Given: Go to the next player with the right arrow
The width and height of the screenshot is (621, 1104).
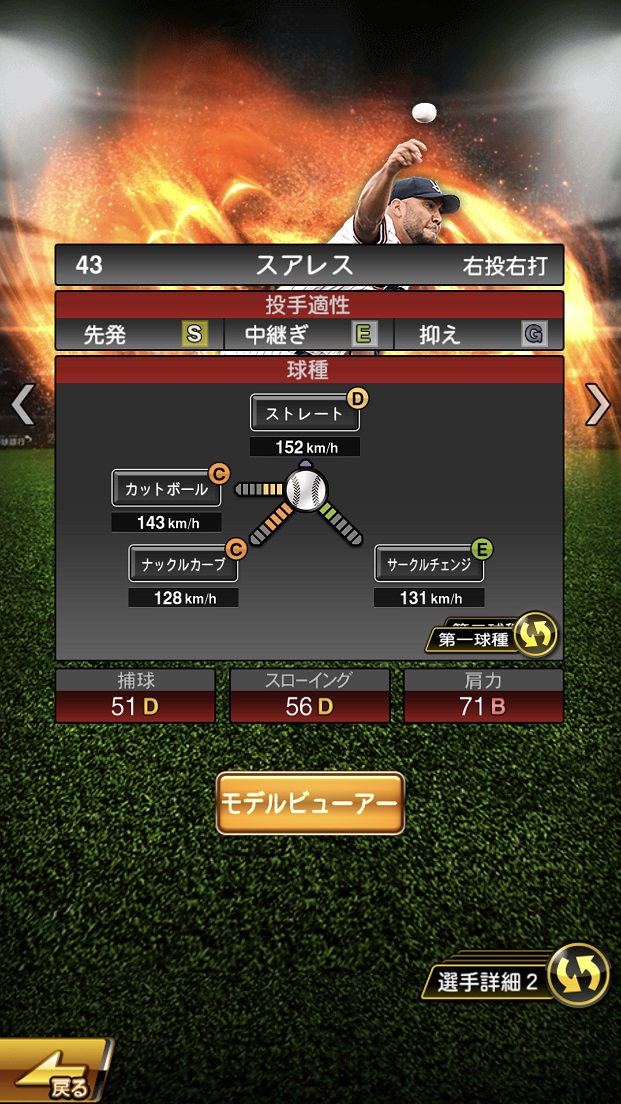Looking at the screenshot, I should click(598, 405).
